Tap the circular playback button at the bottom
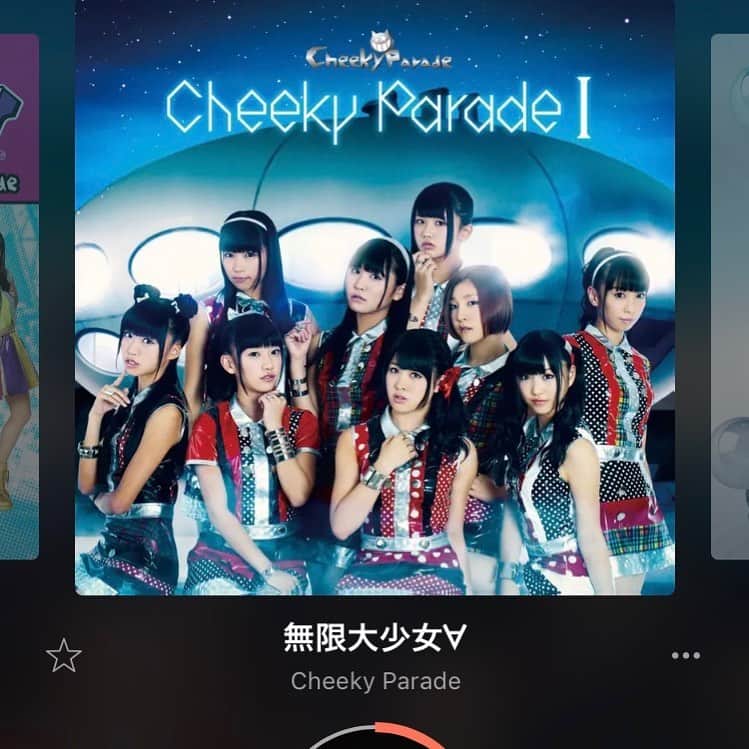 375,738
